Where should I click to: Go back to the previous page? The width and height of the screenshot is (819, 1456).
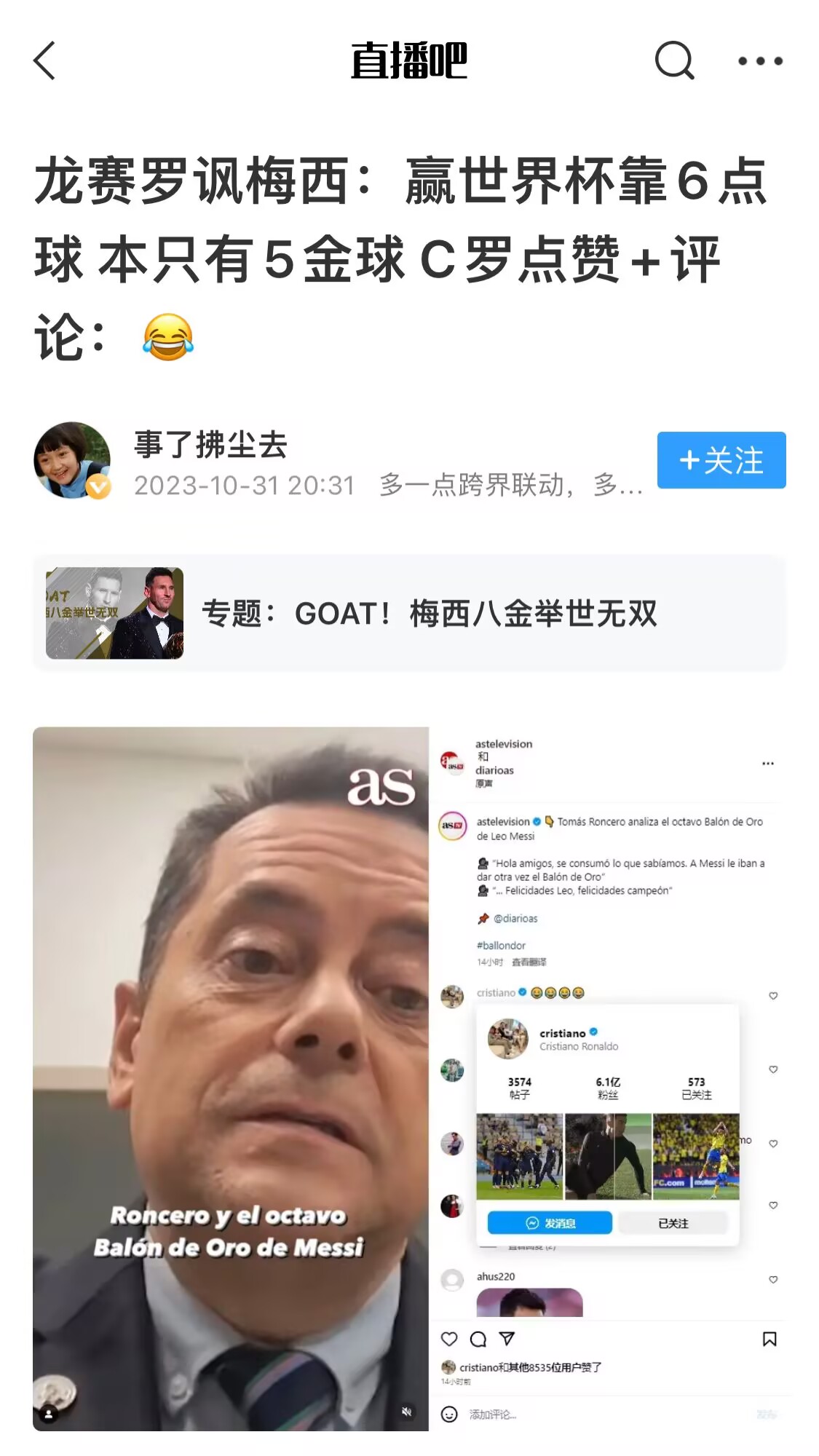tap(45, 60)
